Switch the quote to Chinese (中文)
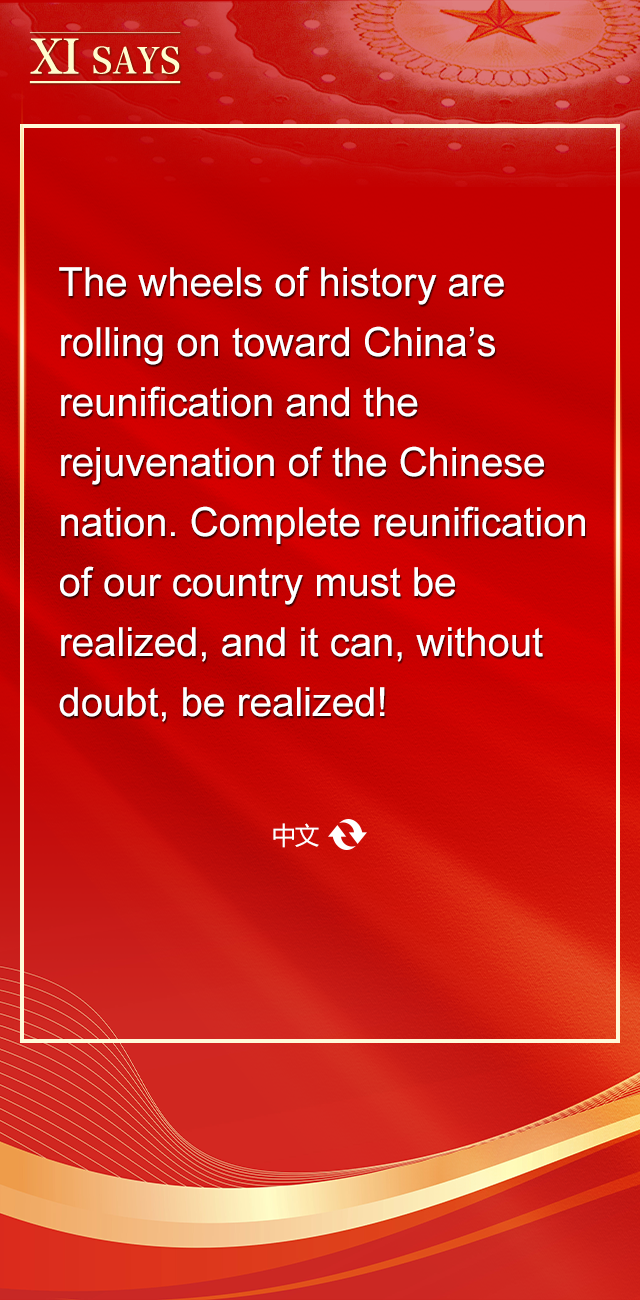The height and width of the screenshot is (1300, 640). point(319,835)
